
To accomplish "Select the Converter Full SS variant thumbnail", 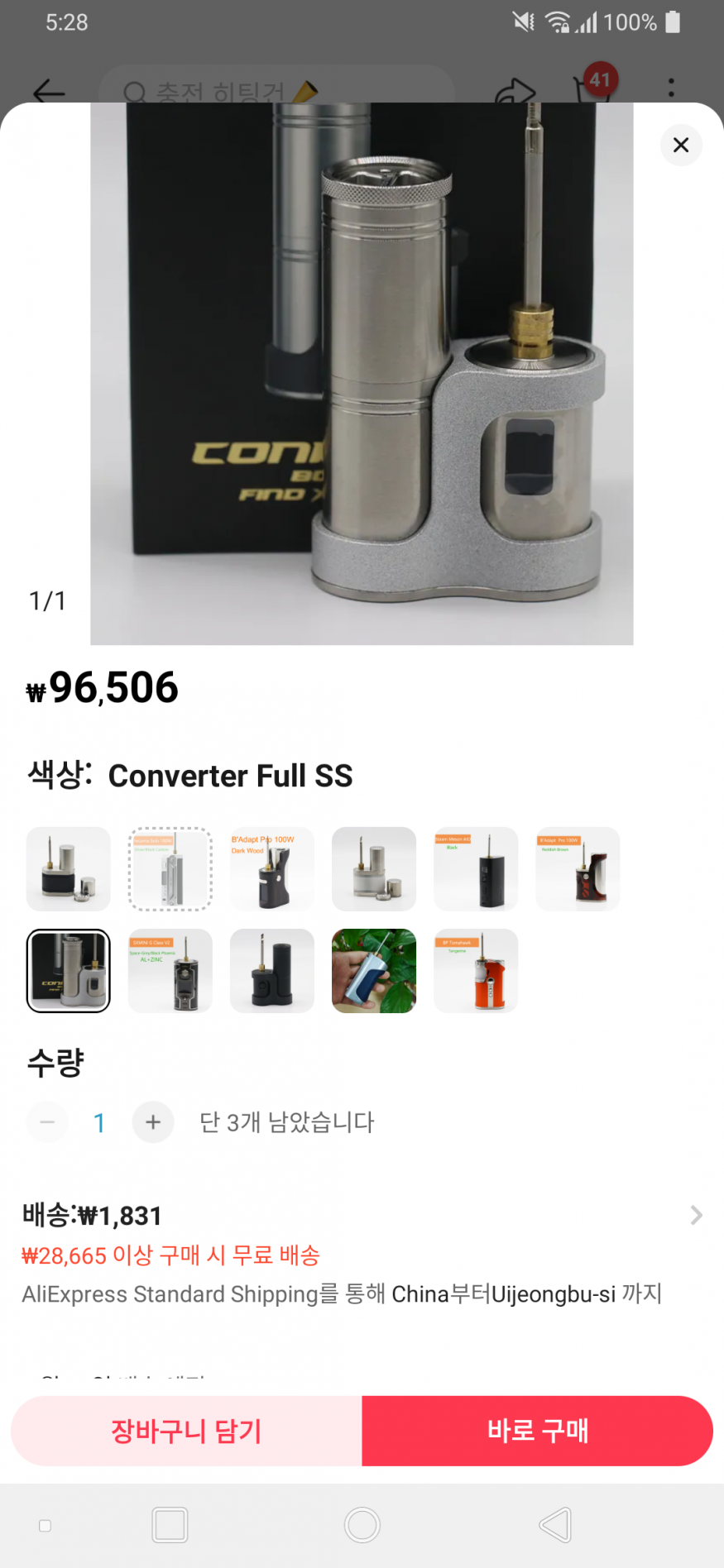I will [x=69, y=971].
